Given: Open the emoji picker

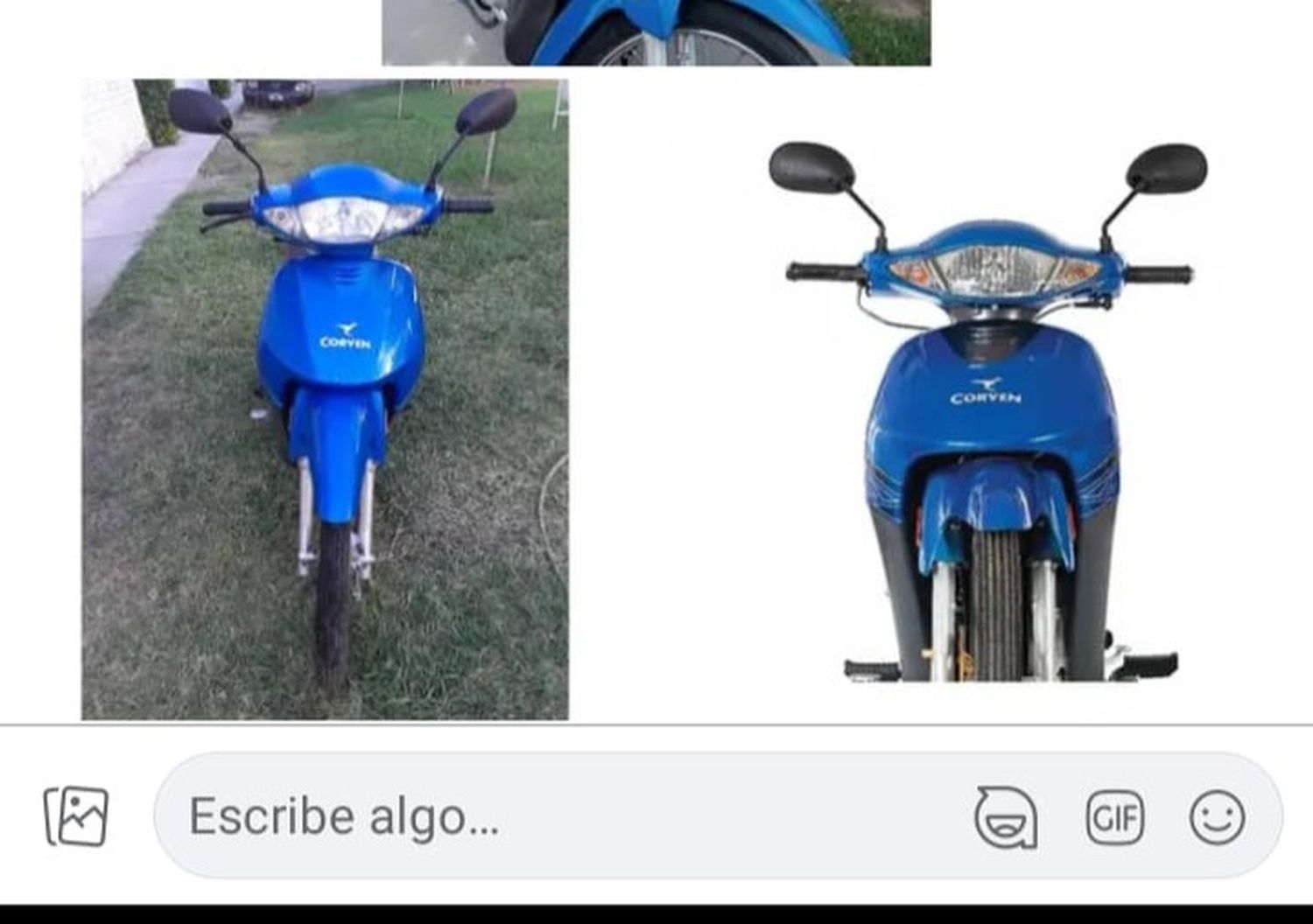Looking at the screenshot, I should click(x=1217, y=816).
